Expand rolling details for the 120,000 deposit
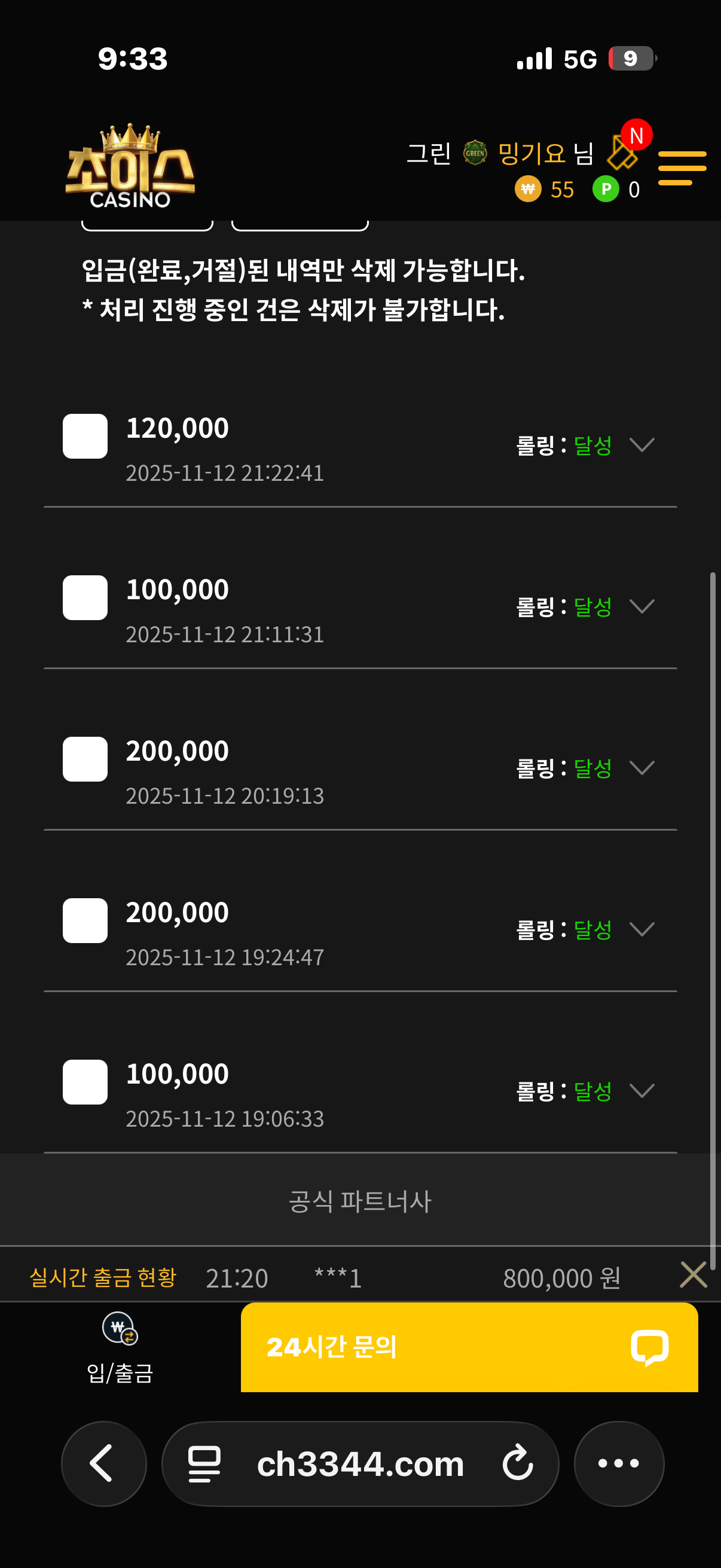Screen dimensions: 721x1568 [642, 445]
